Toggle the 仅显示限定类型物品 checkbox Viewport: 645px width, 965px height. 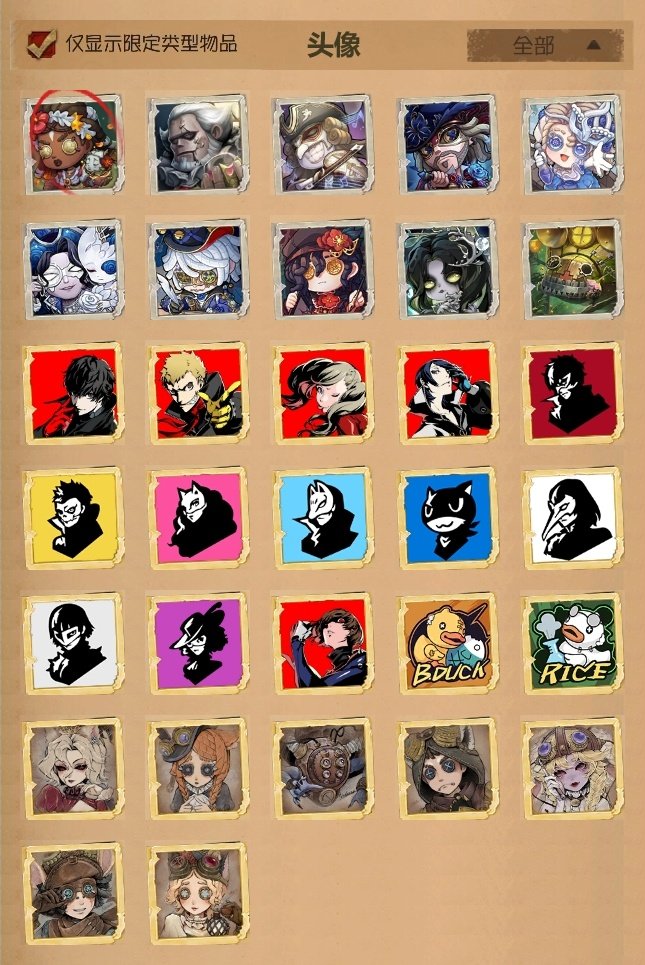pos(43,43)
